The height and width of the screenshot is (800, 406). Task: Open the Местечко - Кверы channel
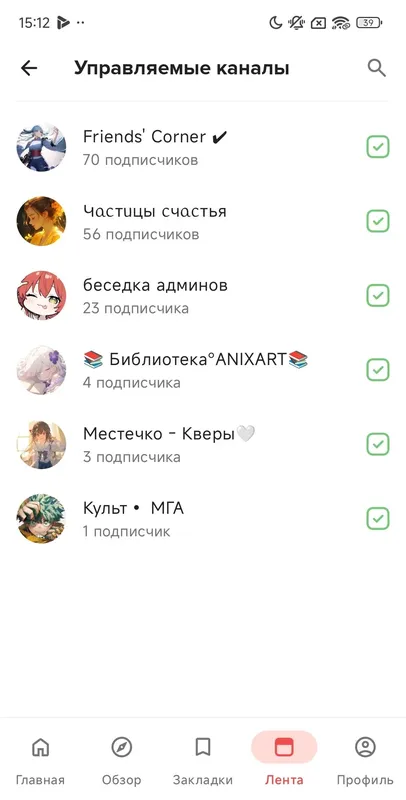[203, 444]
